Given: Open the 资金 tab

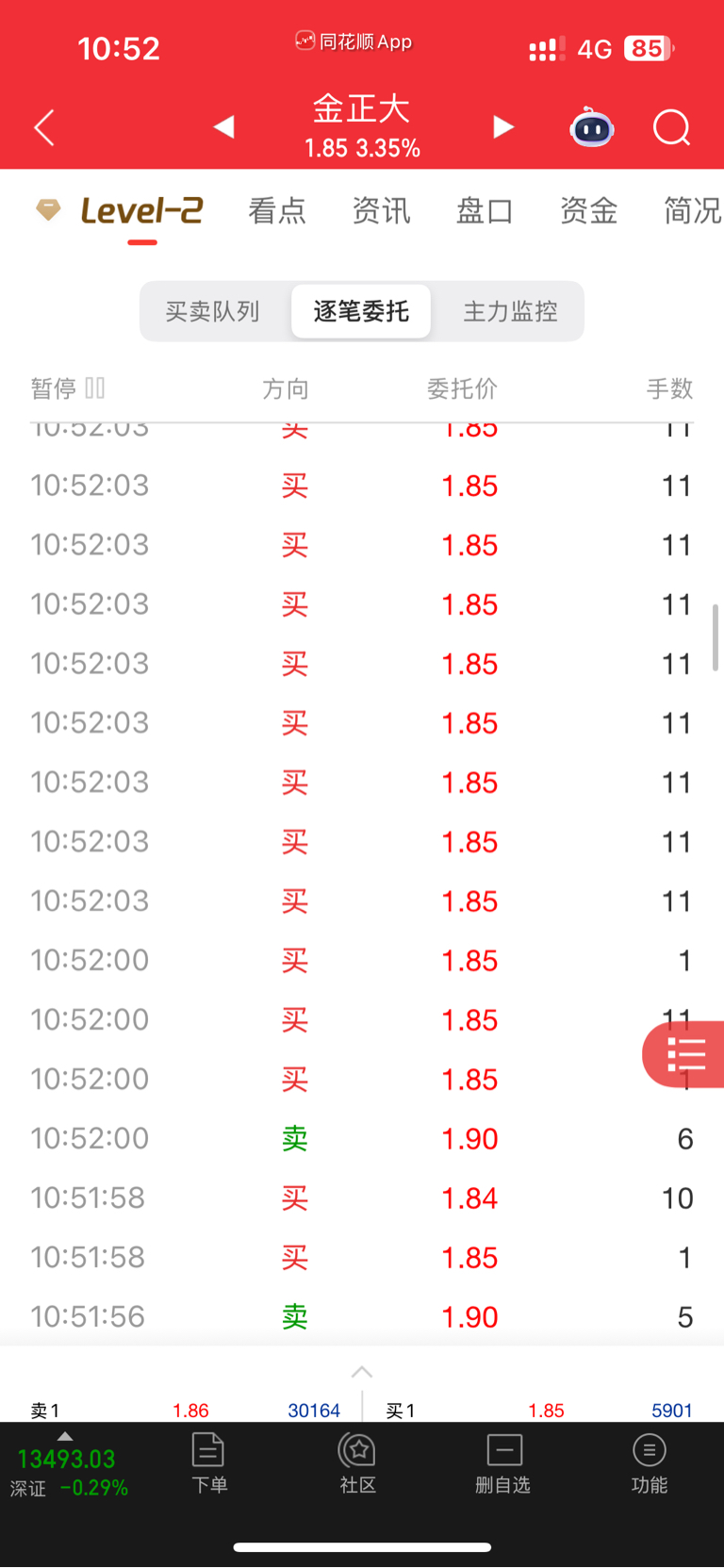Looking at the screenshot, I should tap(588, 211).
